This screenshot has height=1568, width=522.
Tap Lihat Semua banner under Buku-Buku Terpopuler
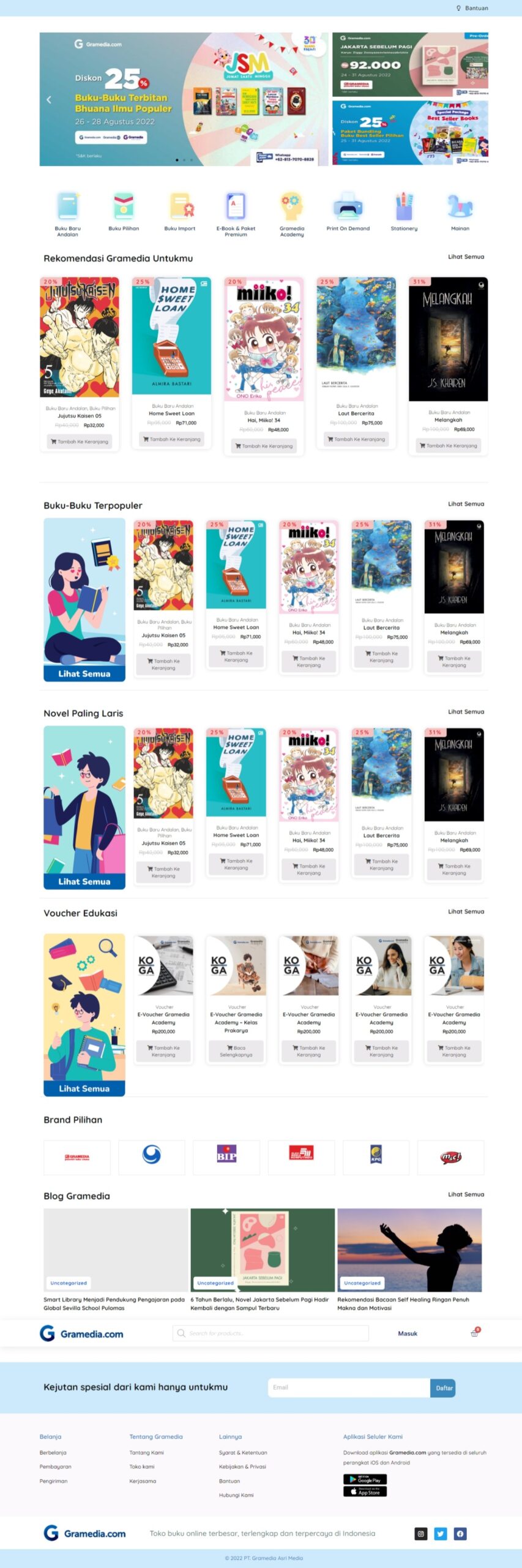pyautogui.click(x=84, y=673)
